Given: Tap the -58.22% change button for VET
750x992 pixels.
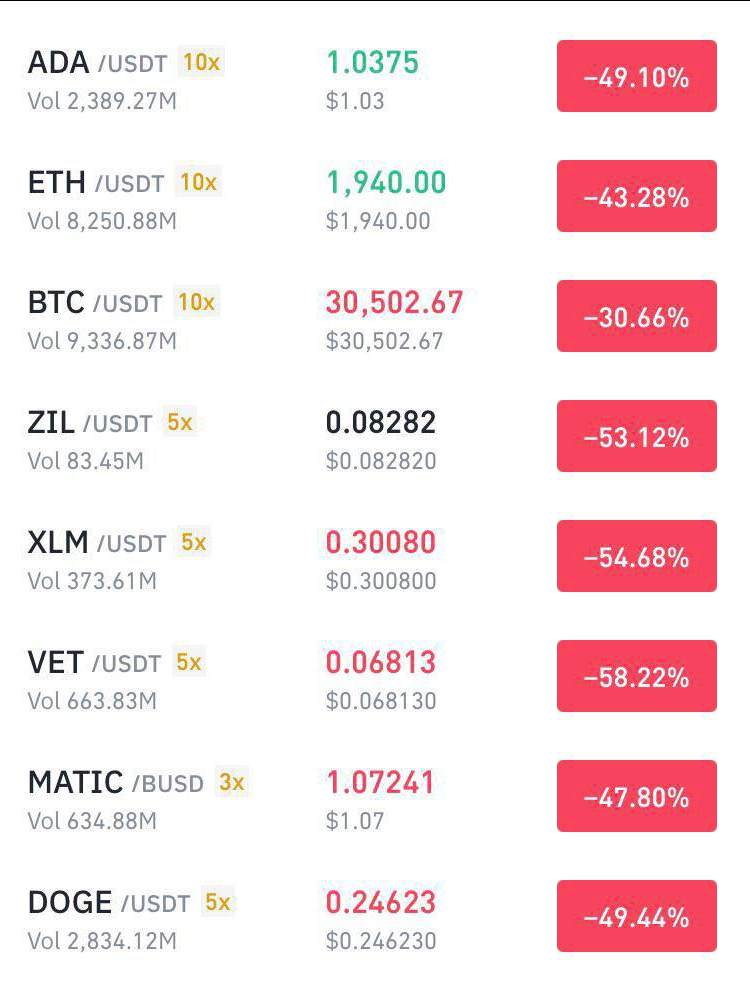Looking at the screenshot, I should [x=636, y=677].
